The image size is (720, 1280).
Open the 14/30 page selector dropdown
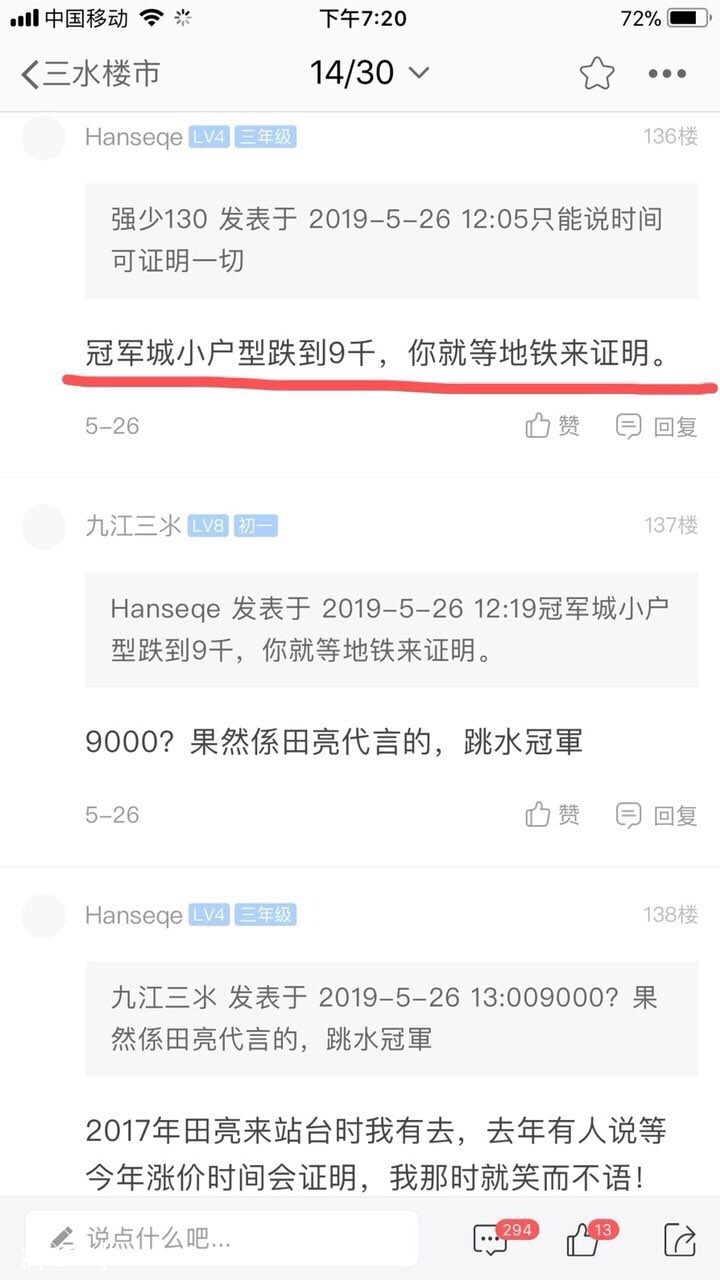tap(369, 73)
